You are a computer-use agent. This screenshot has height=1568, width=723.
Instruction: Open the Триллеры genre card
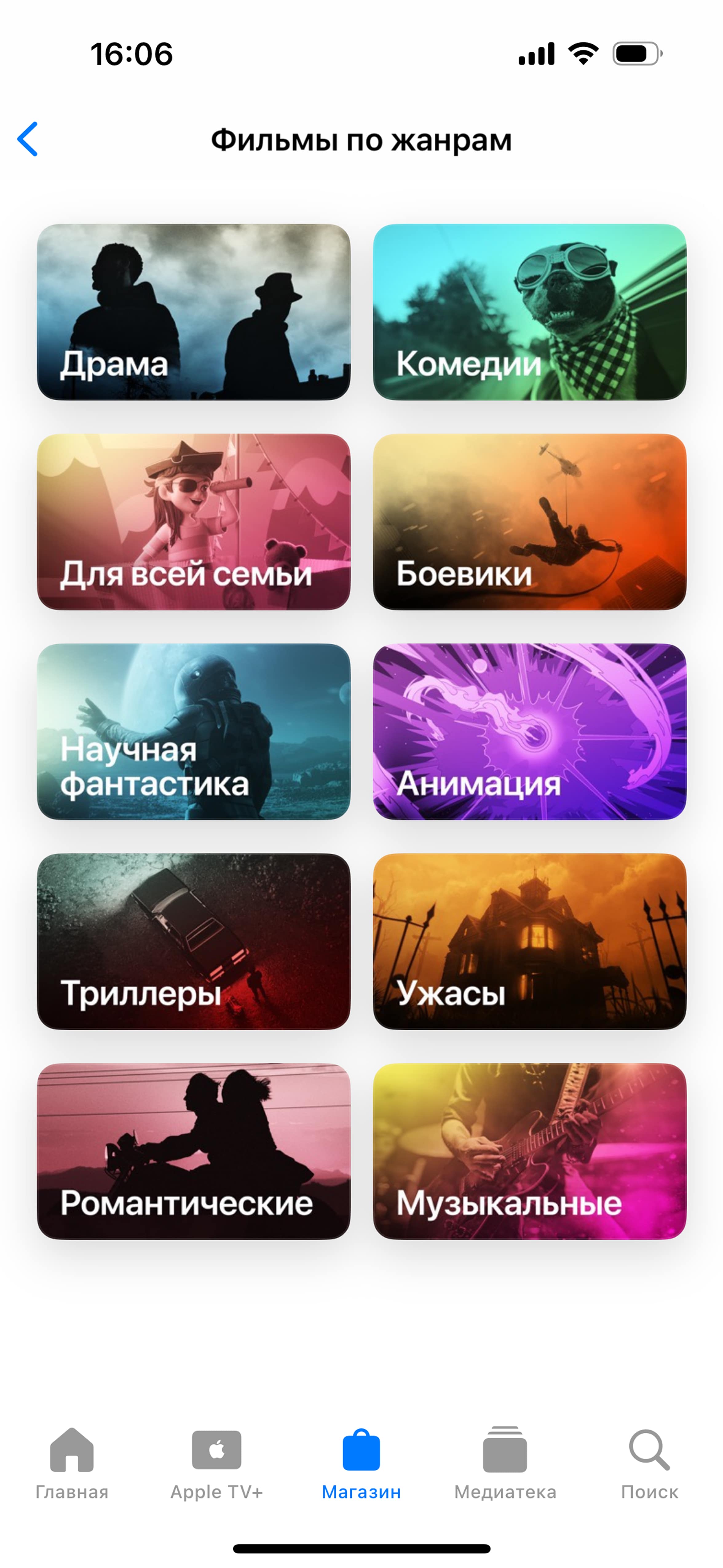pos(194,941)
